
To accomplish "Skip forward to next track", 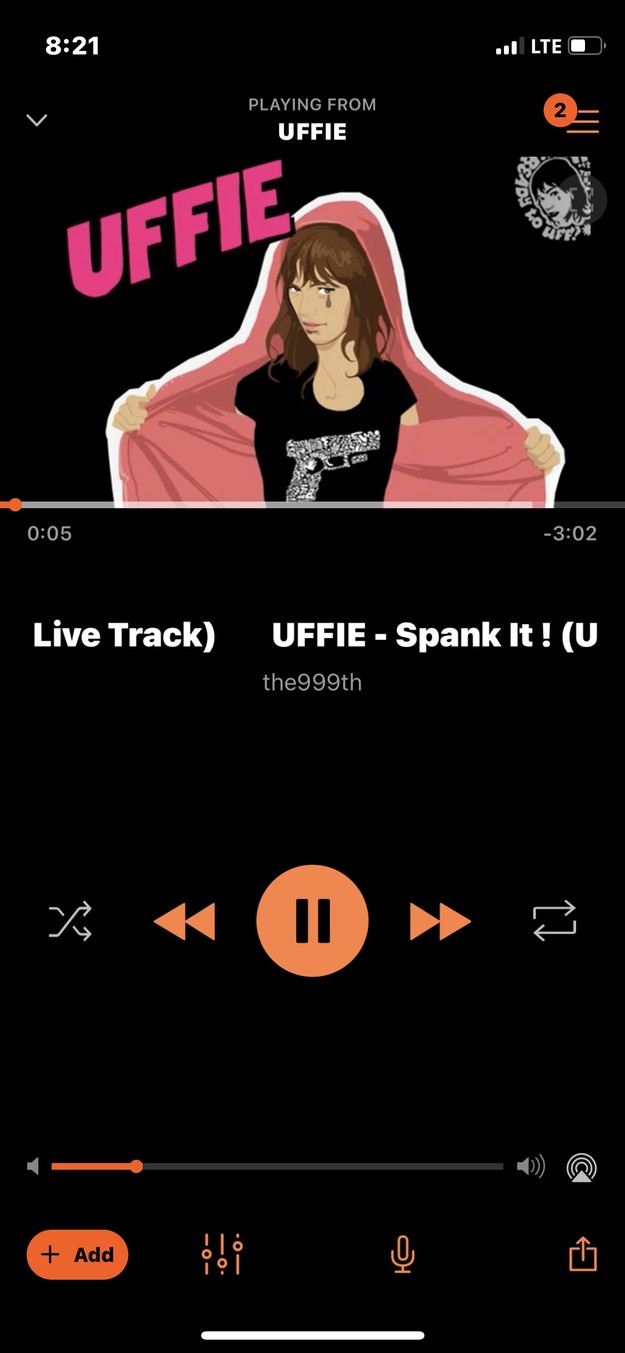I will coord(440,921).
